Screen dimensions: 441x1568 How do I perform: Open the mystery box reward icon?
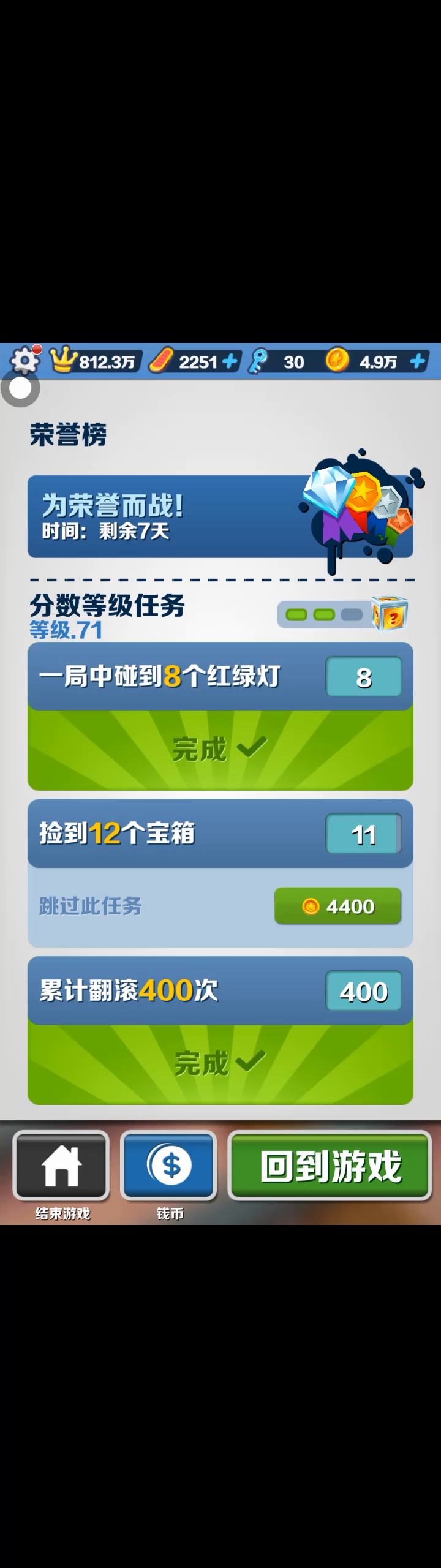click(390, 613)
